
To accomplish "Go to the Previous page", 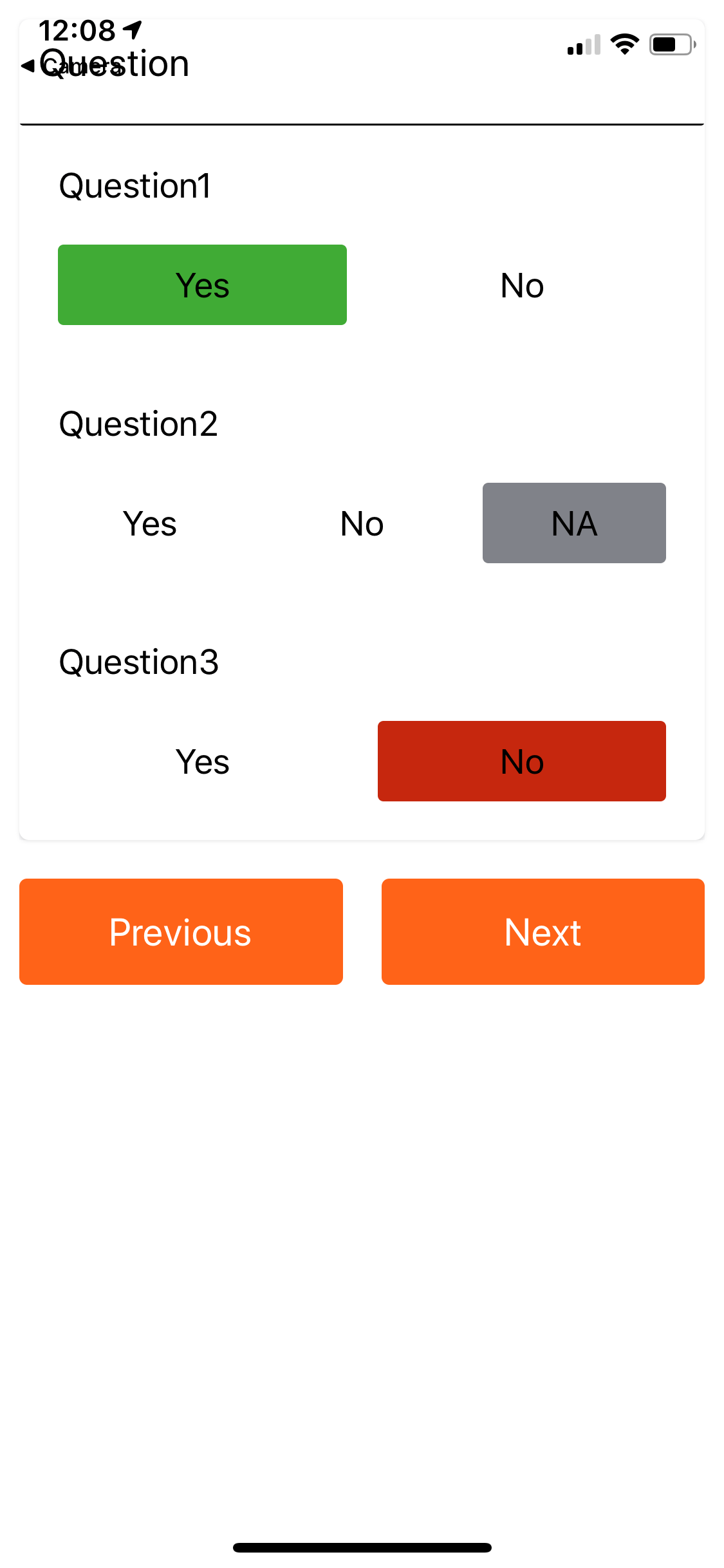I will pyautogui.click(x=181, y=931).
